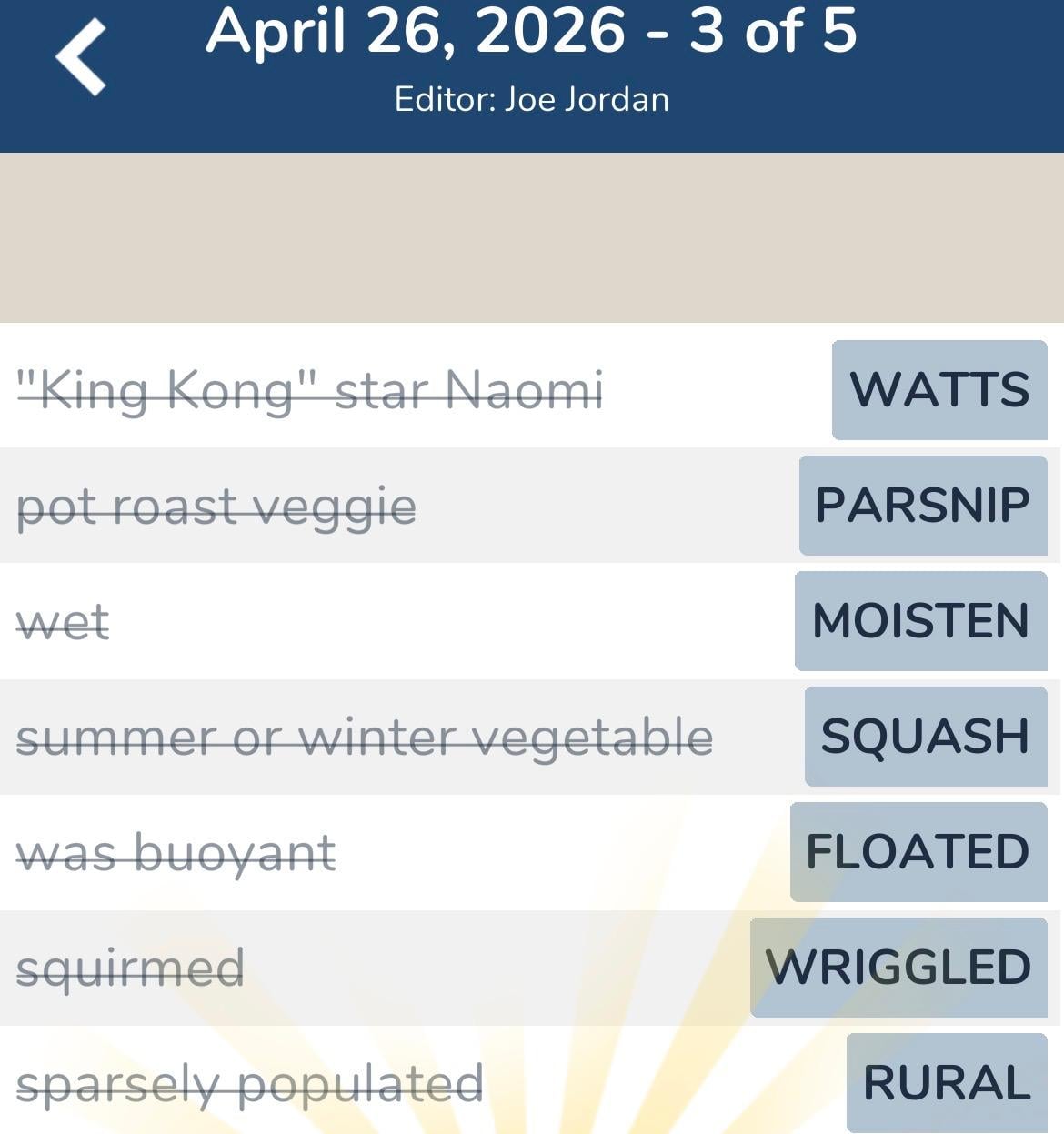Click the 'King Kong star Naomi' clue
1064x1134 pixels.
pyautogui.click(x=312, y=390)
